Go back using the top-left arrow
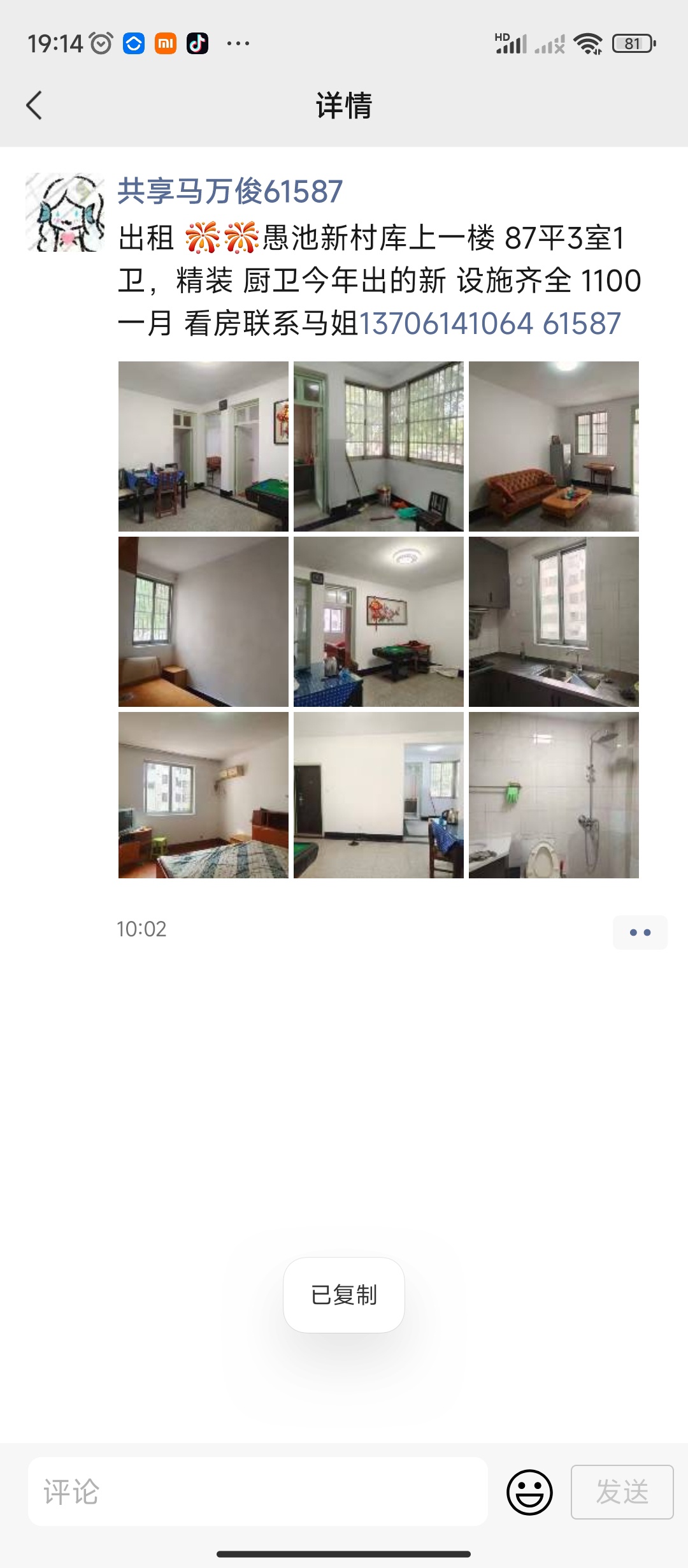The image size is (688, 1568). coord(34,105)
